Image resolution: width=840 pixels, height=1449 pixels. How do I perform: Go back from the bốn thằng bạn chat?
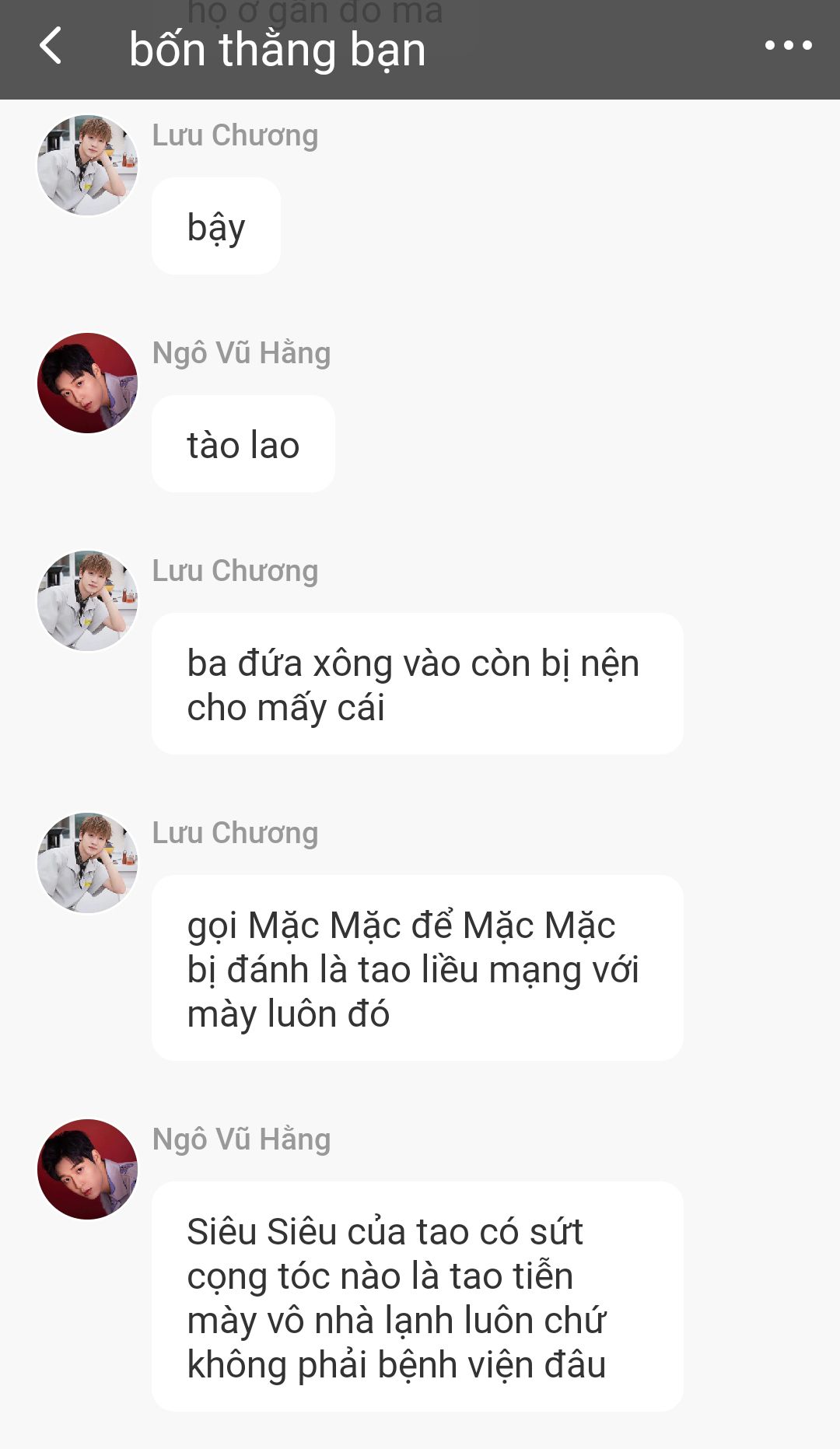51,46
